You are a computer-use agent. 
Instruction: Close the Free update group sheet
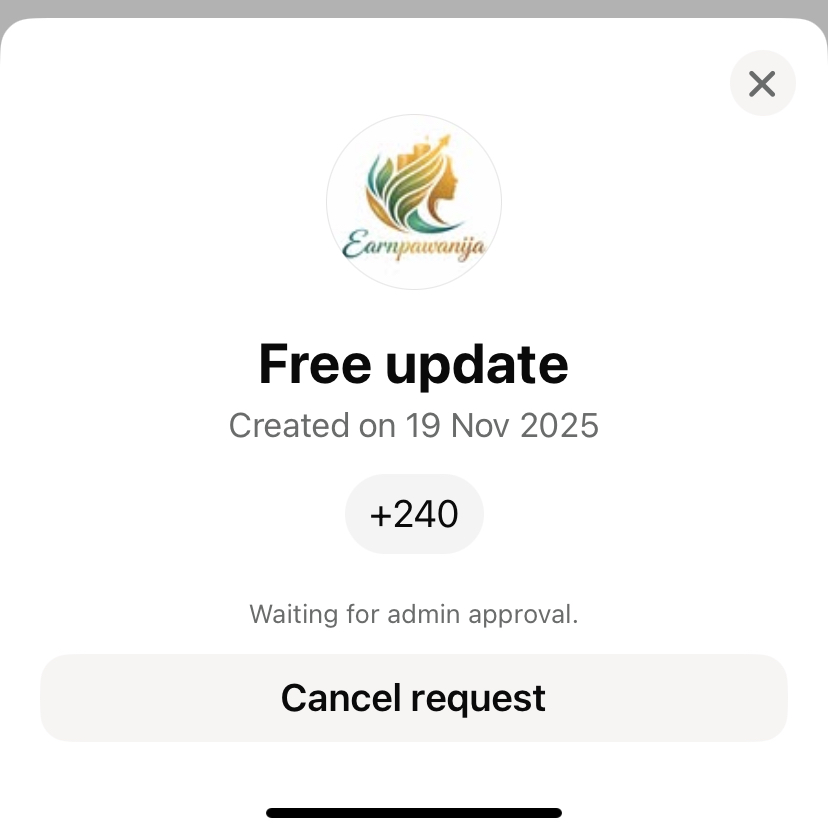click(x=762, y=84)
